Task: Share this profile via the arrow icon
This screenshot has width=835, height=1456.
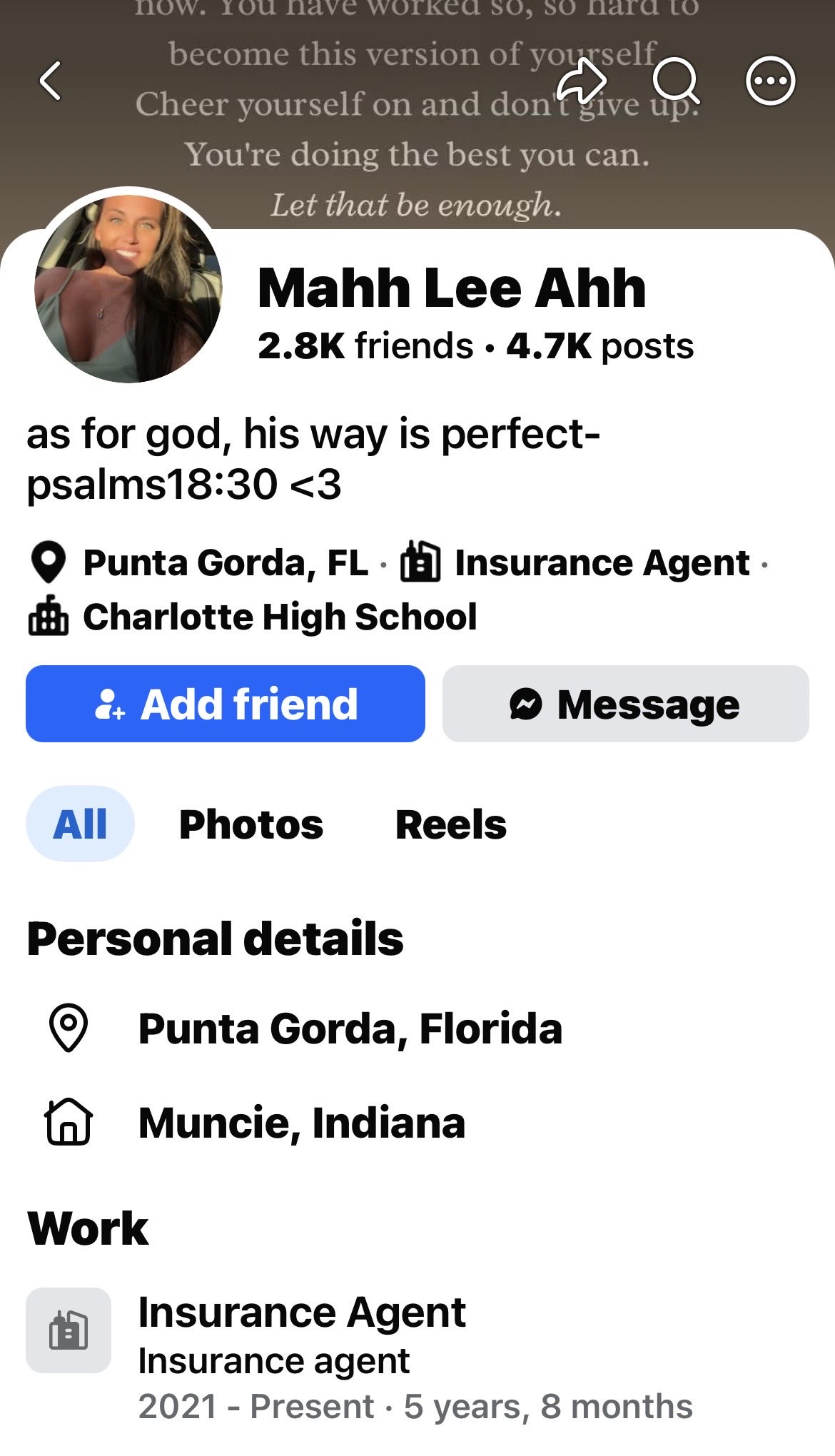Action: (581, 81)
